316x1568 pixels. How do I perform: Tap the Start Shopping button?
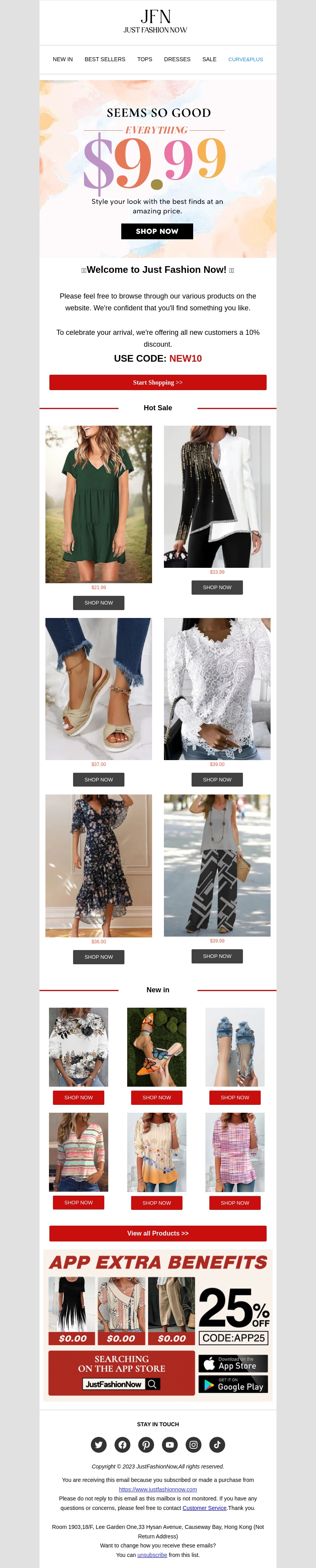pos(158,382)
